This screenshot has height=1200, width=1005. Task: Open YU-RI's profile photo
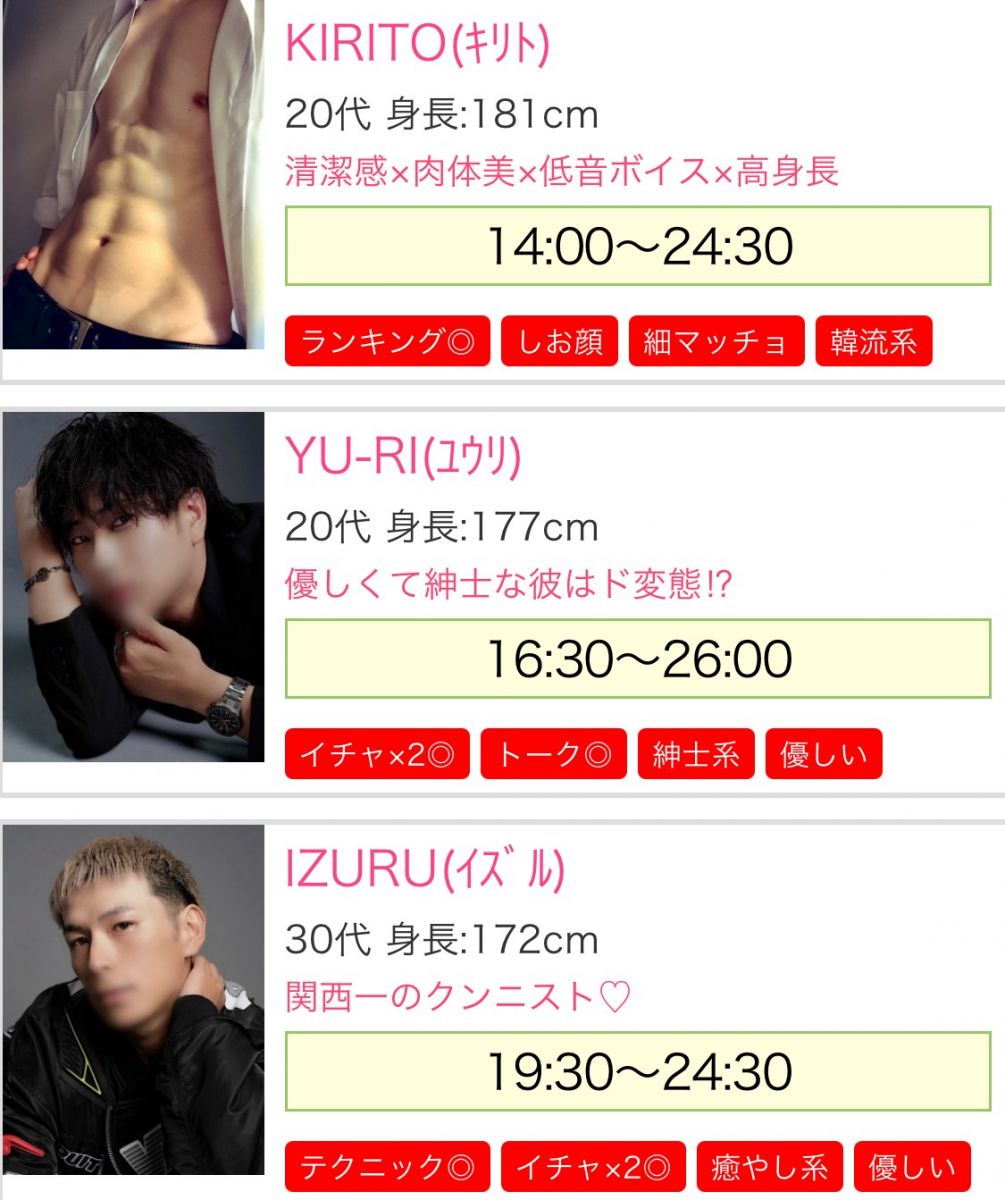[x=133, y=586]
